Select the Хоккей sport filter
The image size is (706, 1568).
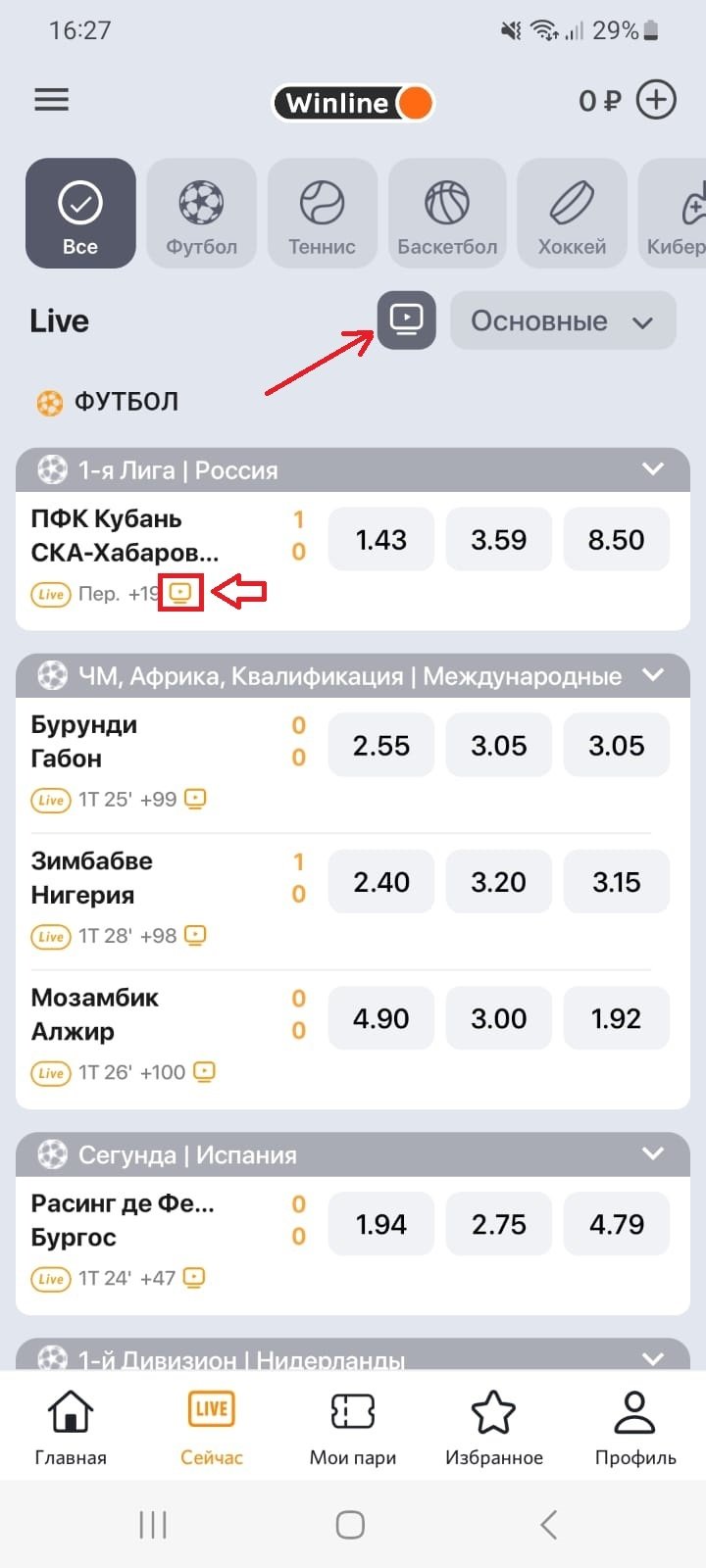pos(572,214)
